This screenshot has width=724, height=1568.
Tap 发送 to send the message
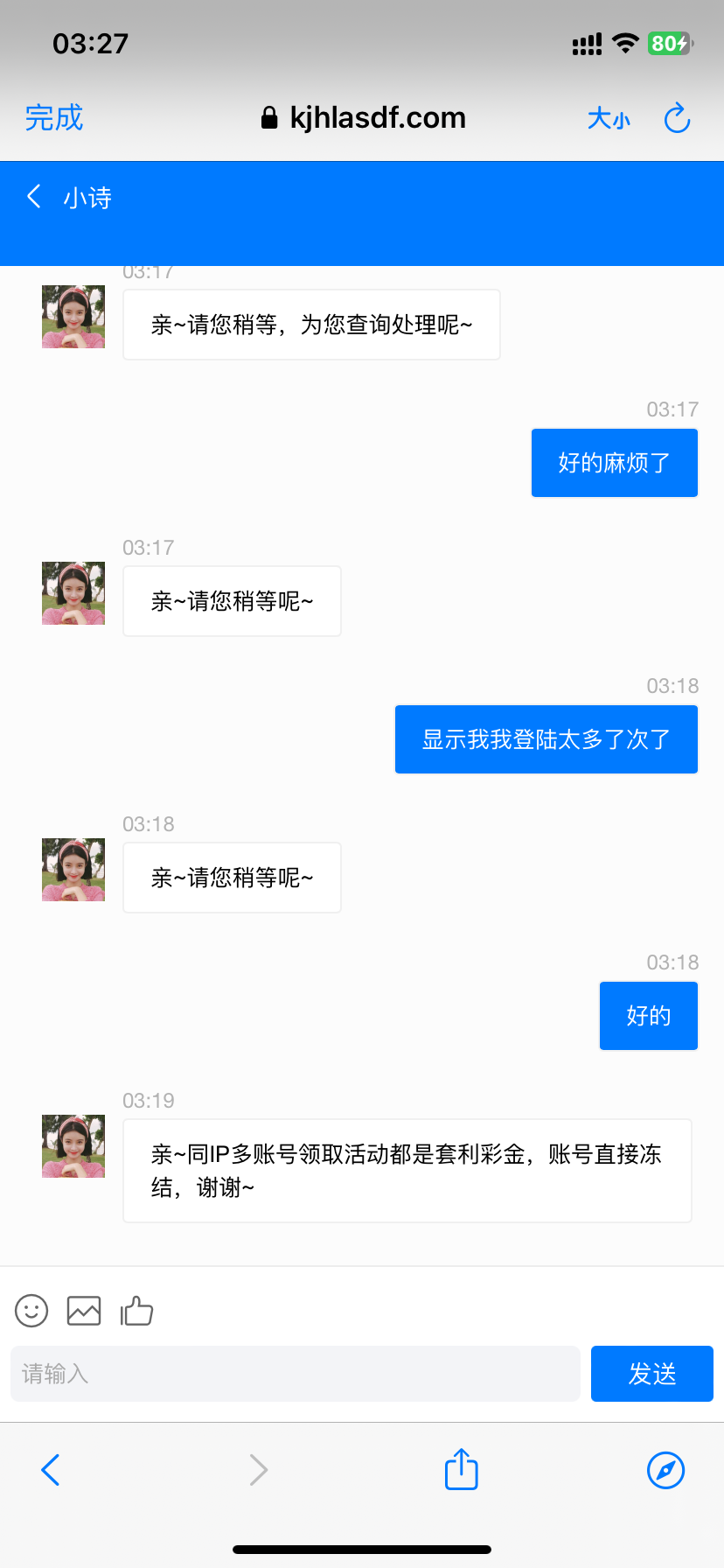click(x=652, y=1374)
